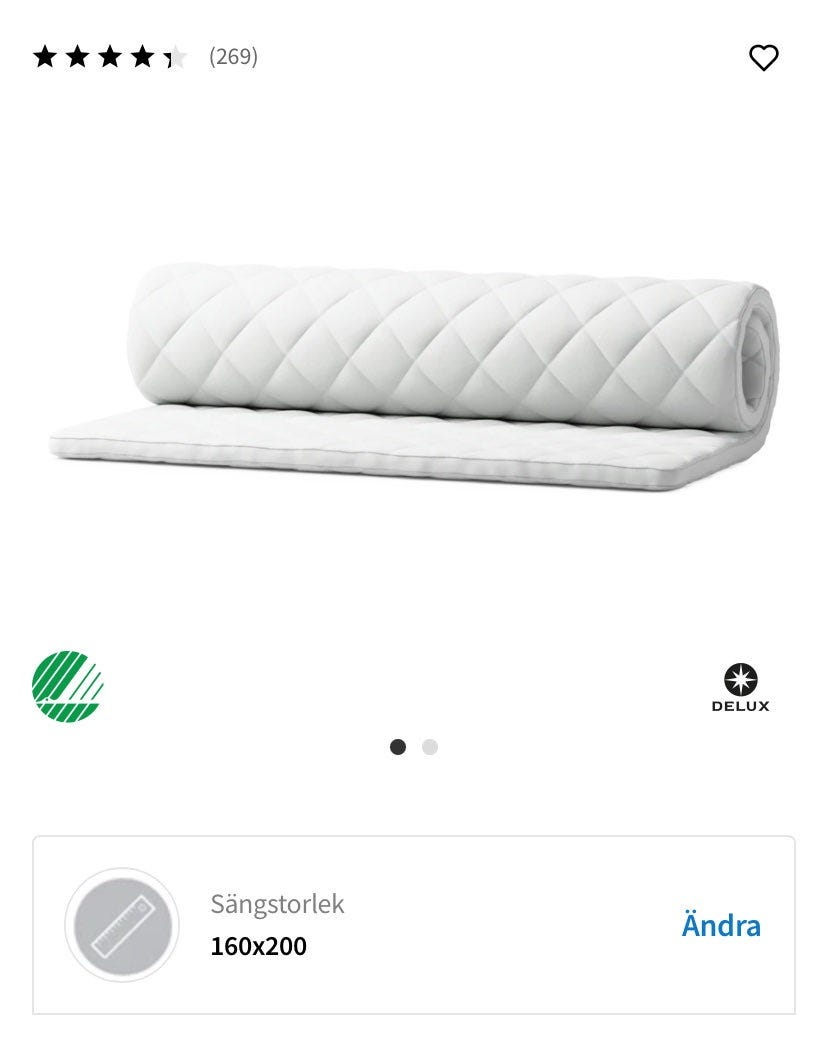This screenshot has height=1058, width=828.
Task: Open the size options via Ändra
Action: (721, 925)
